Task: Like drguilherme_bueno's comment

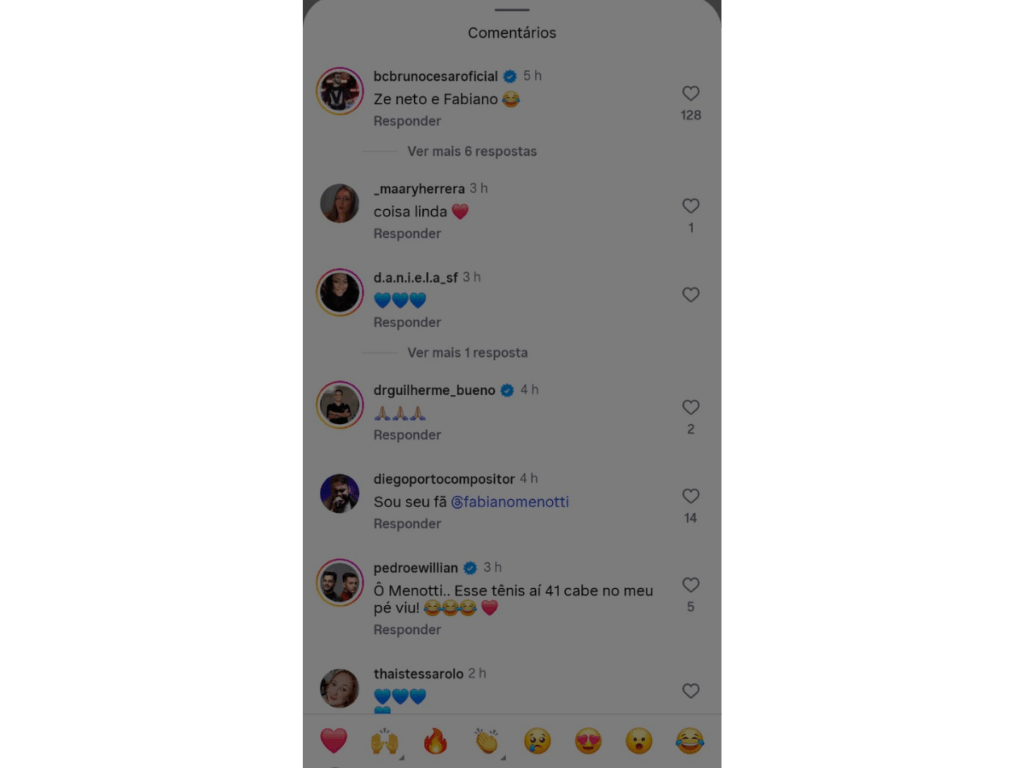Action: pos(690,407)
